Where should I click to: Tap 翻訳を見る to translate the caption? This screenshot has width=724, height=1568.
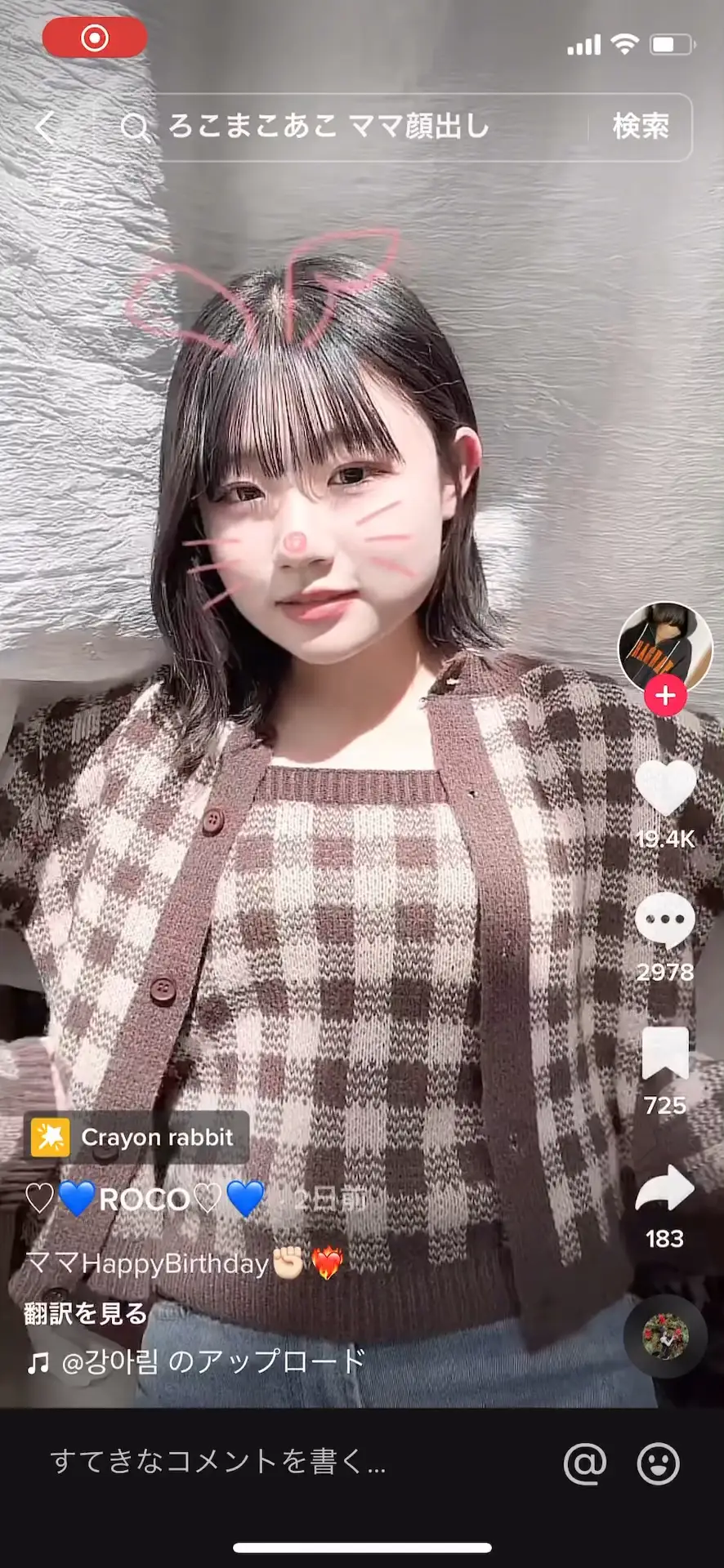coord(86,1313)
